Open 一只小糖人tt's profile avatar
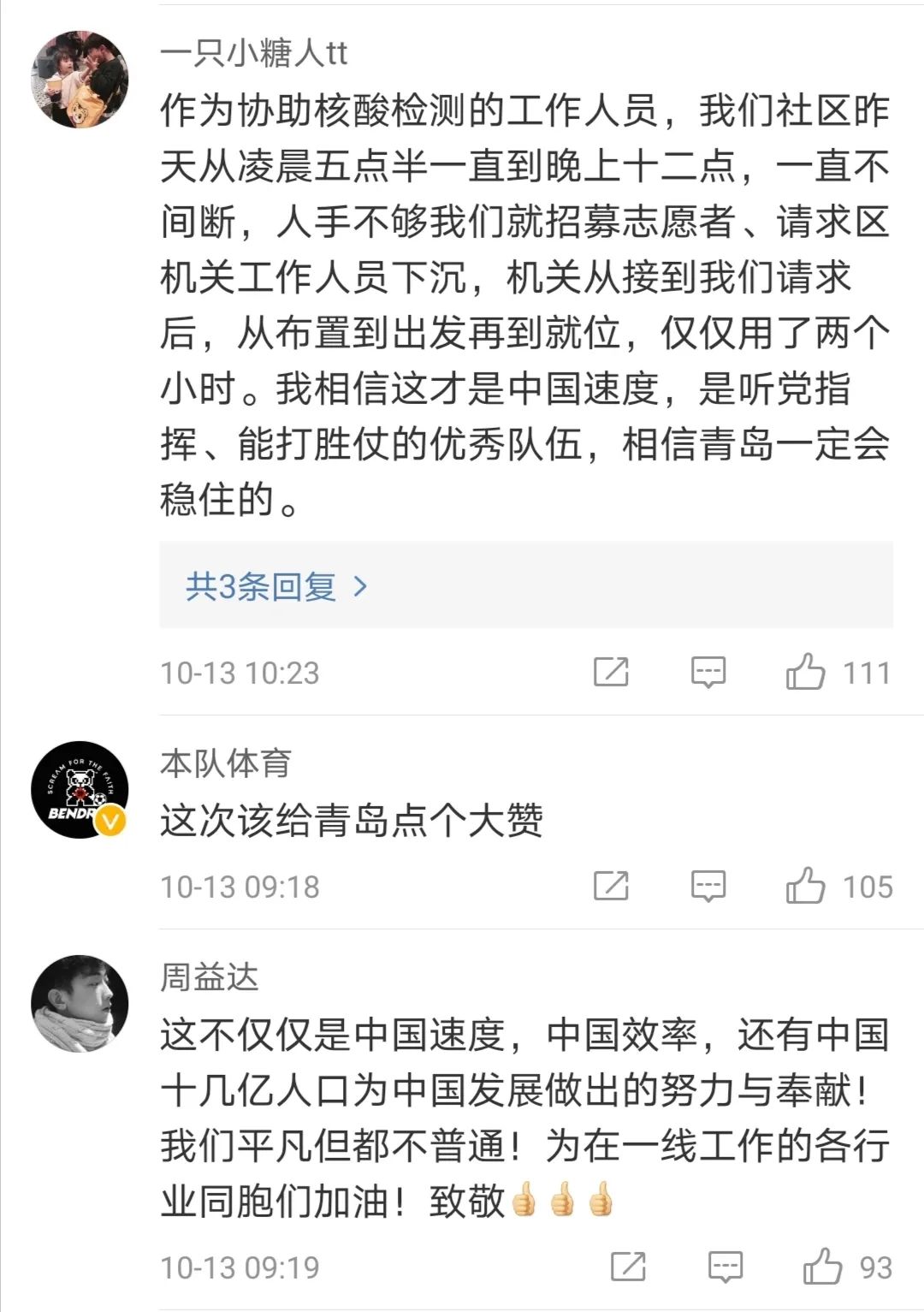The image size is (924, 1312). click(80, 80)
